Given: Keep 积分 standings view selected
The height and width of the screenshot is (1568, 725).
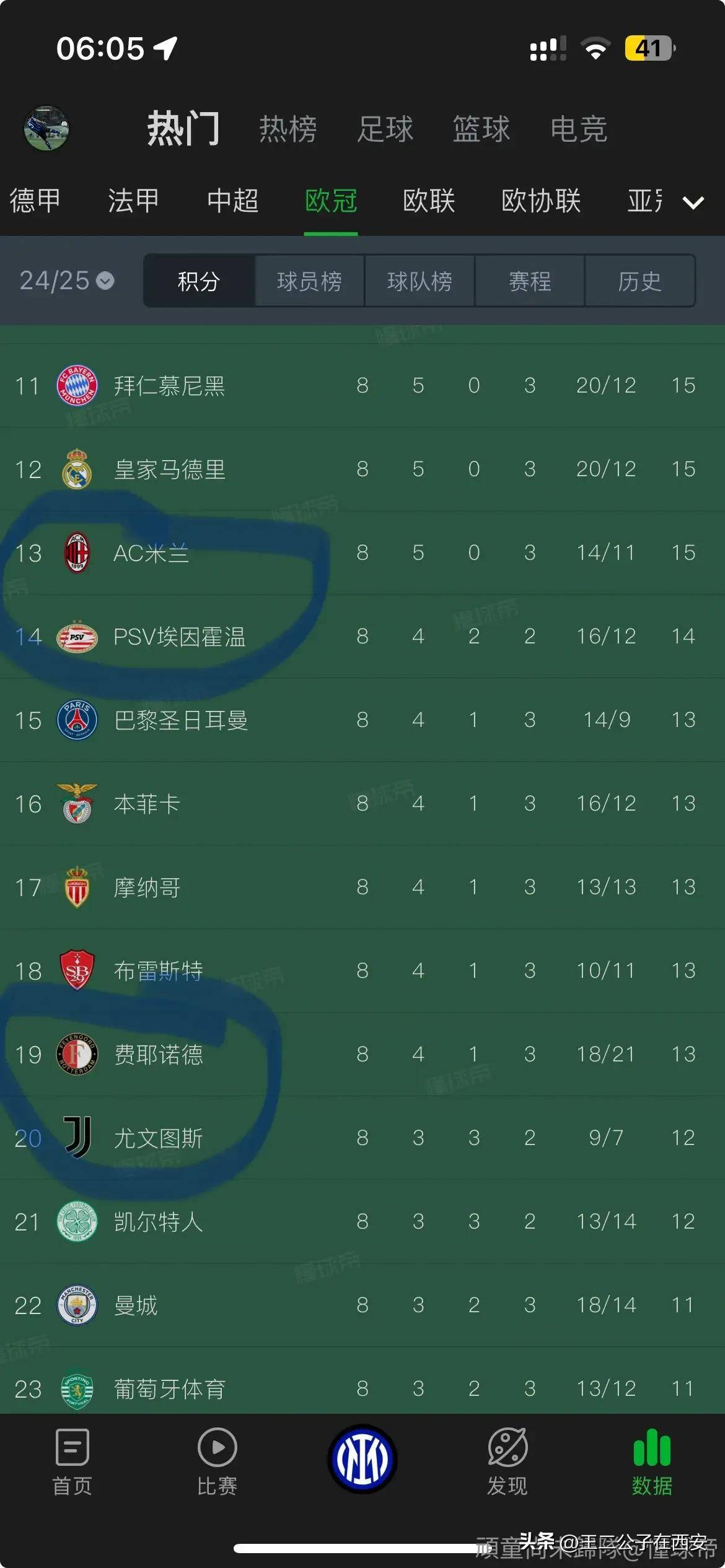Looking at the screenshot, I should coord(199,281).
